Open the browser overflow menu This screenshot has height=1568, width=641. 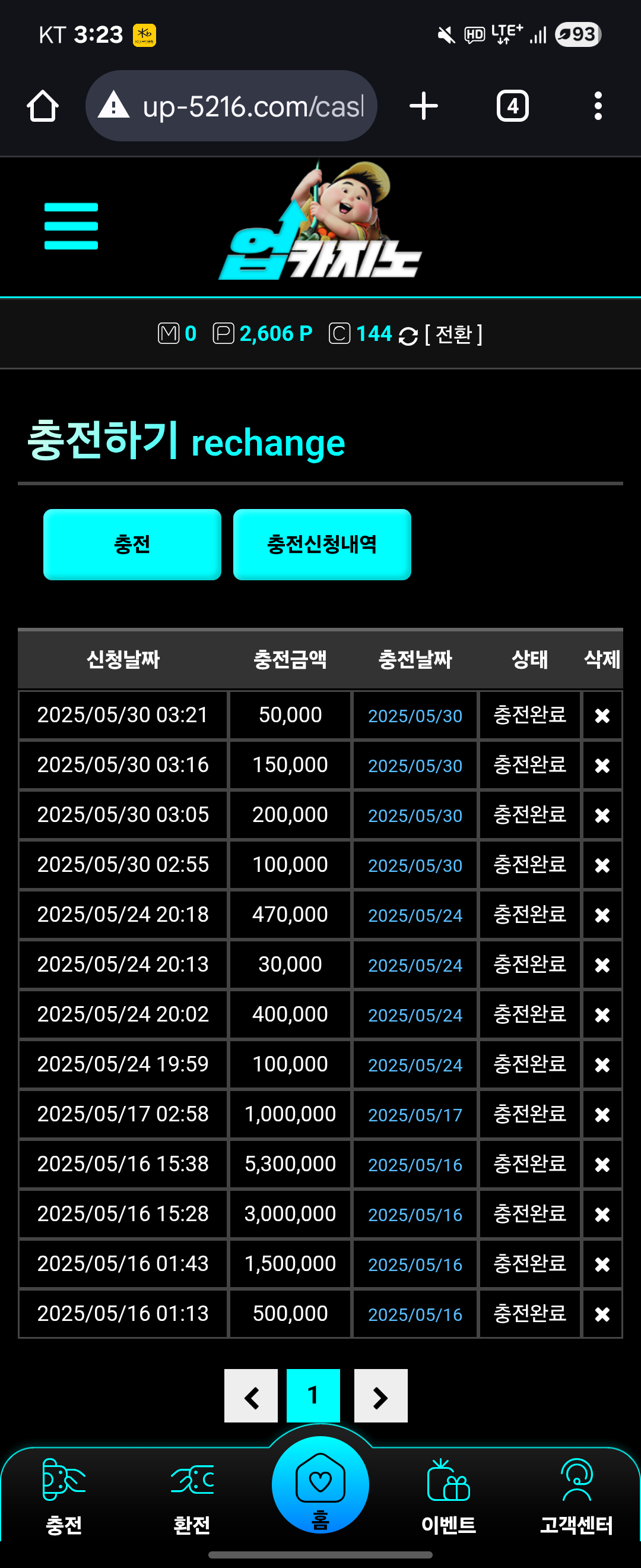(x=598, y=106)
